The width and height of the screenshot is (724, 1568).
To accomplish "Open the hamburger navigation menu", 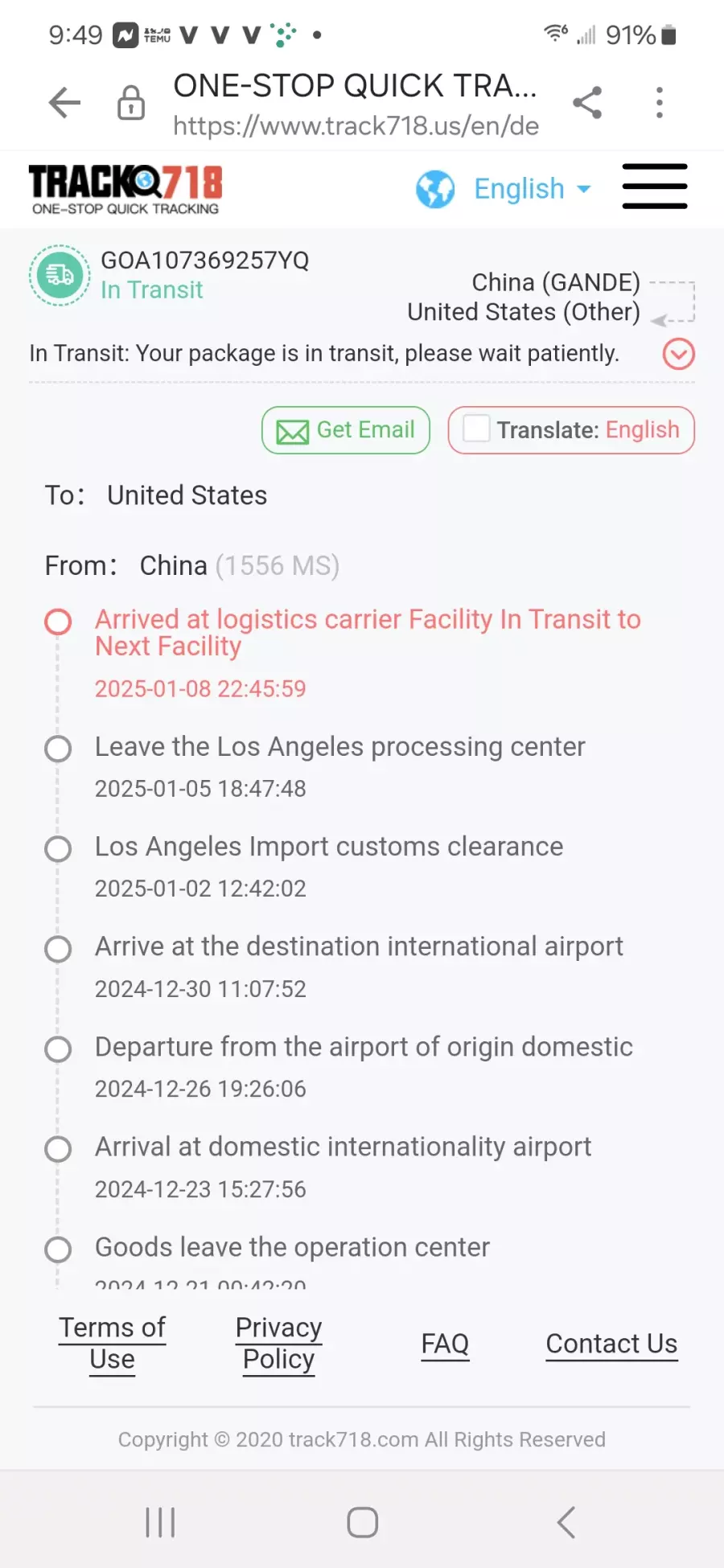I will coord(655,187).
